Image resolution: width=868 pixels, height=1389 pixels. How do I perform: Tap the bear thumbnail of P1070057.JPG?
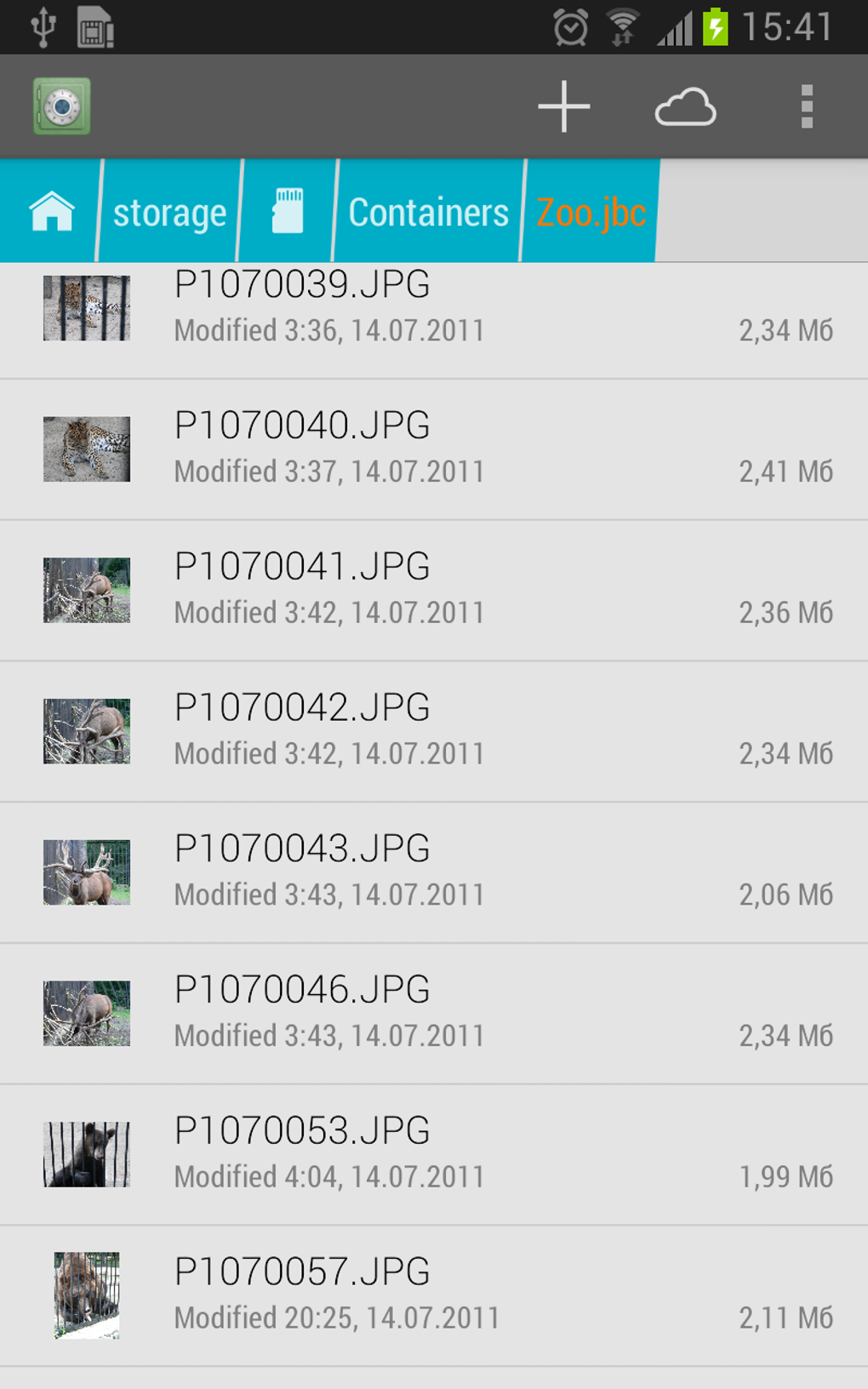click(x=86, y=1294)
